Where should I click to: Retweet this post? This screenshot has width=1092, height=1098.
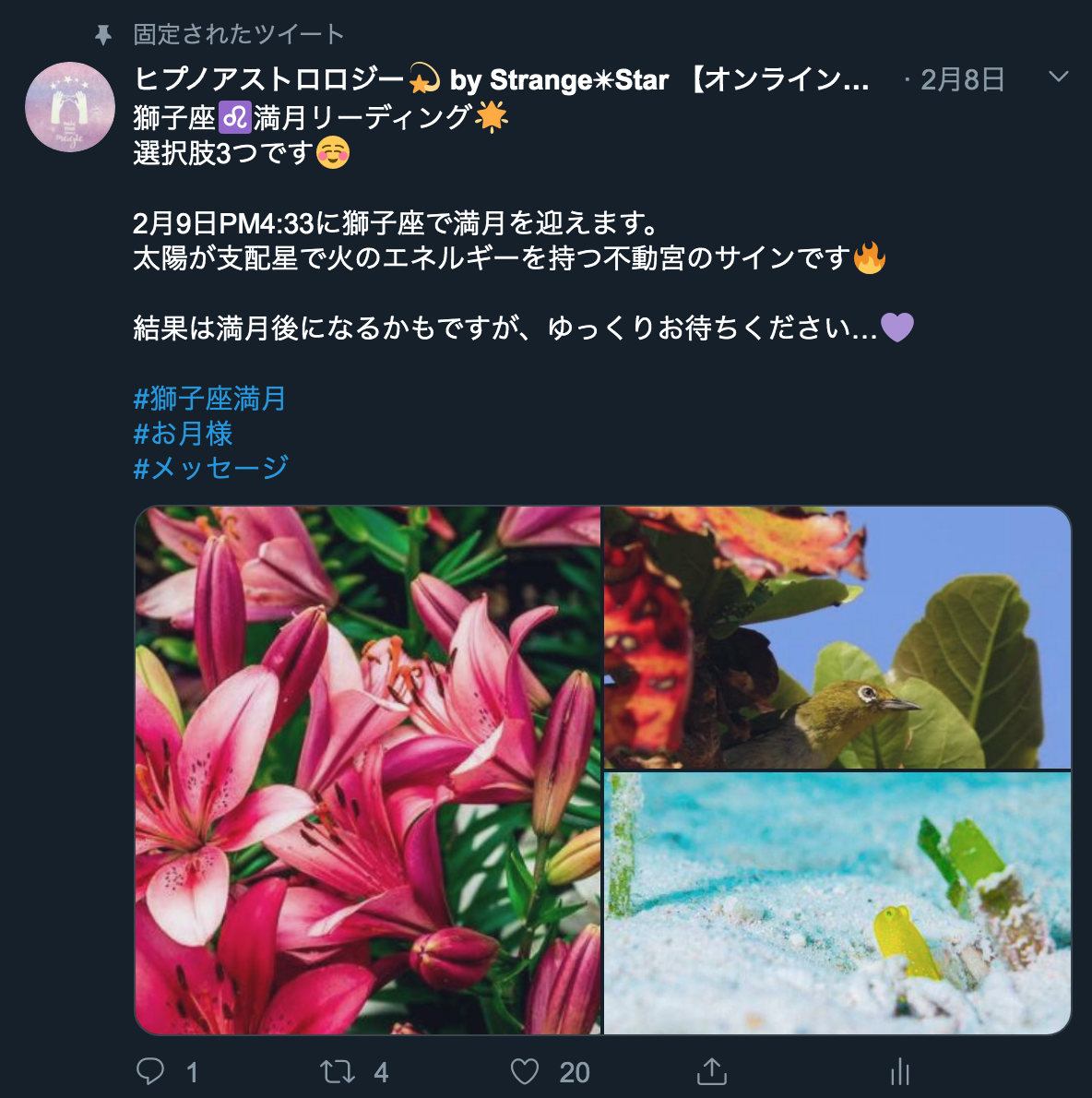337,1071
